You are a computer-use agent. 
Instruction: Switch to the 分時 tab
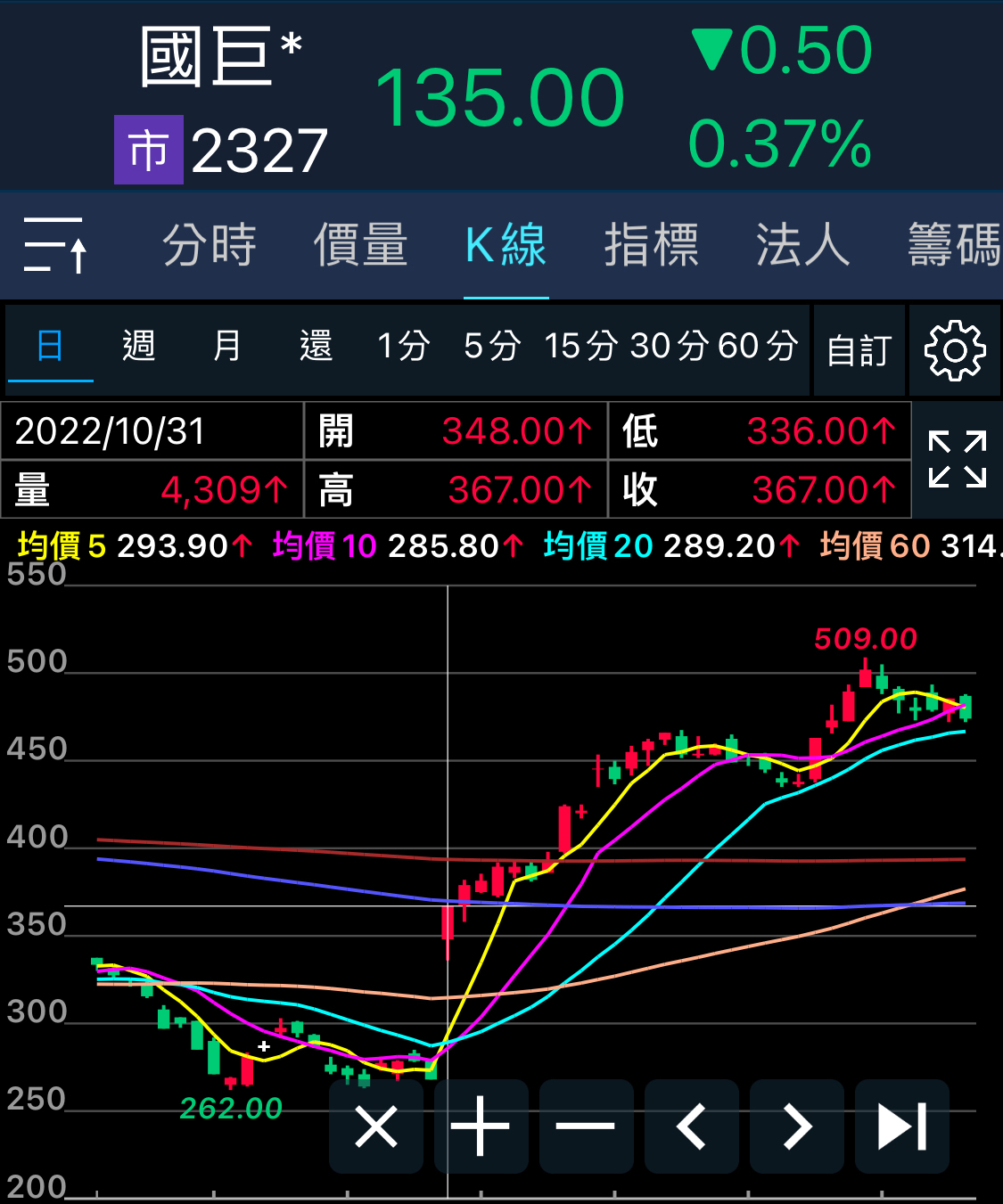[209, 244]
